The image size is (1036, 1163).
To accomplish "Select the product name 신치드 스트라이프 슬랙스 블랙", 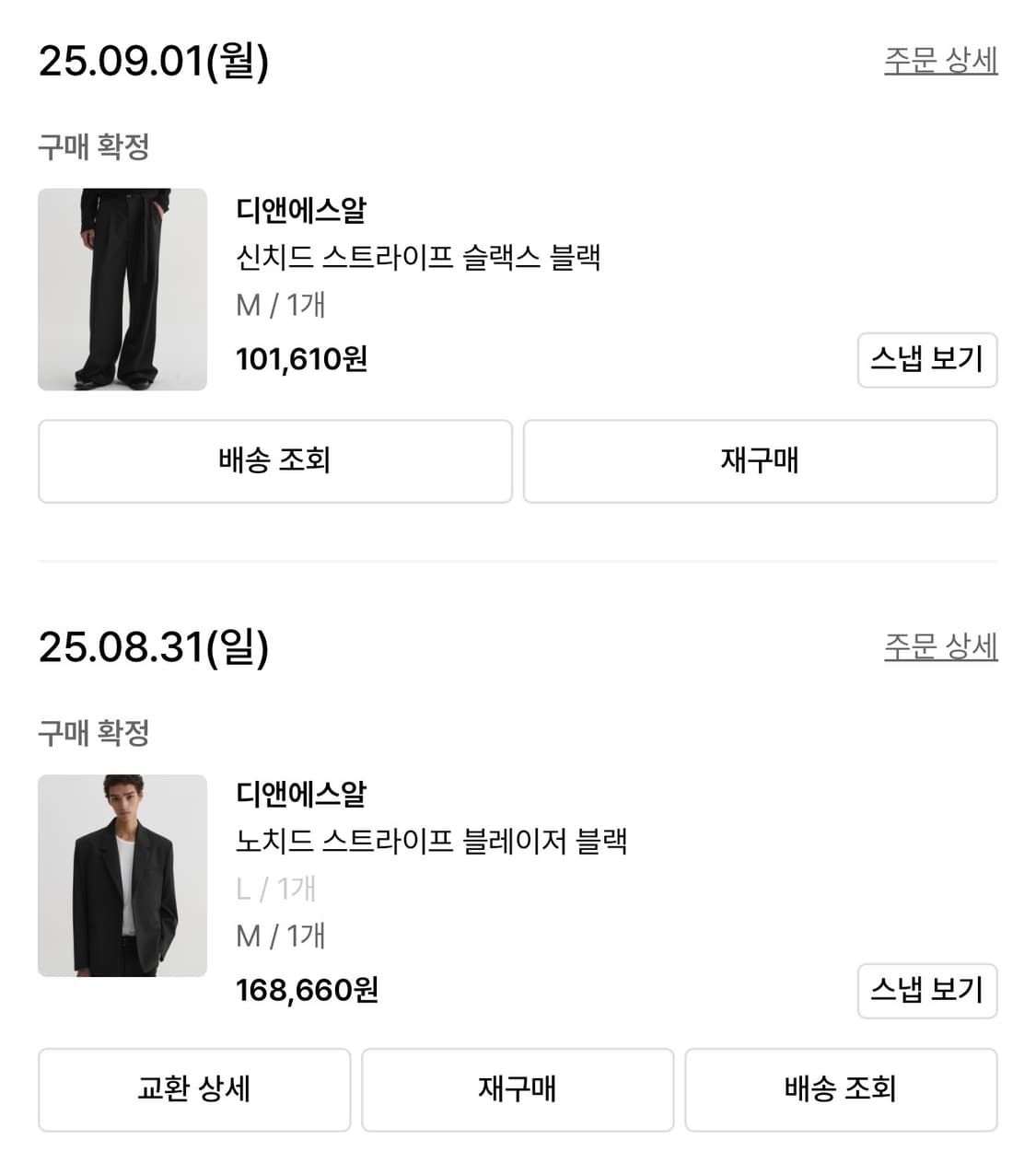I will click(419, 259).
